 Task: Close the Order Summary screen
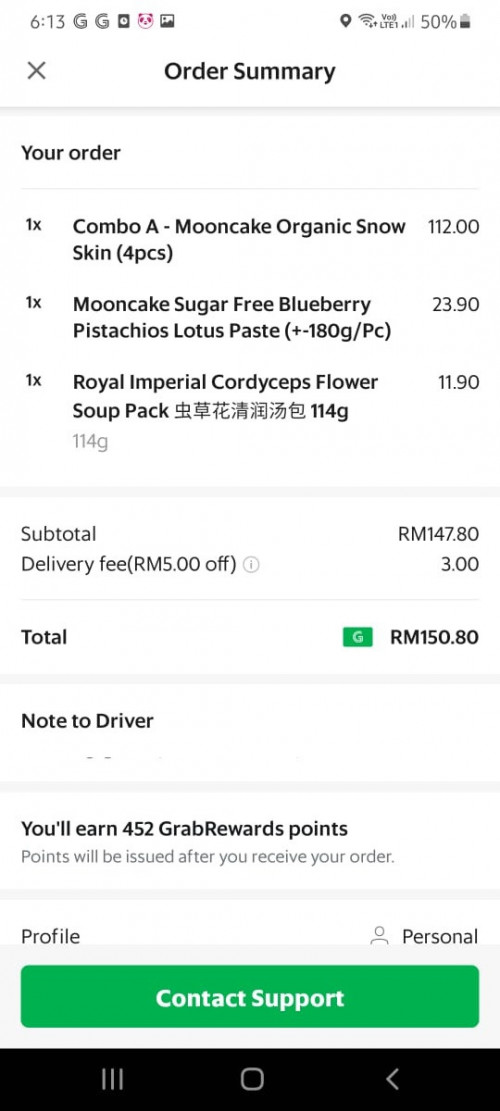click(36, 71)
